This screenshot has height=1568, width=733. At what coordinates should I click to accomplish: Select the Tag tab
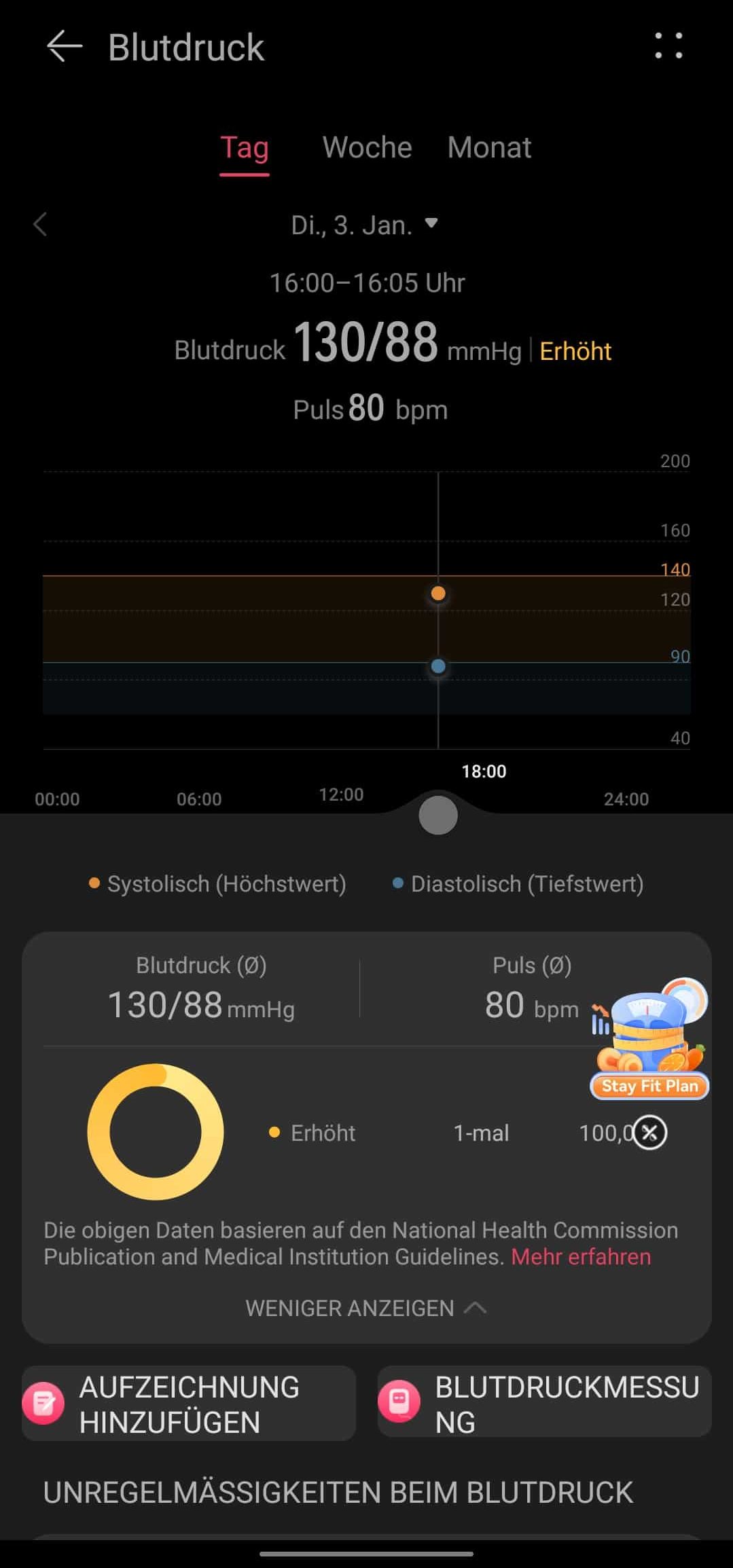click(x=245, y=148)
